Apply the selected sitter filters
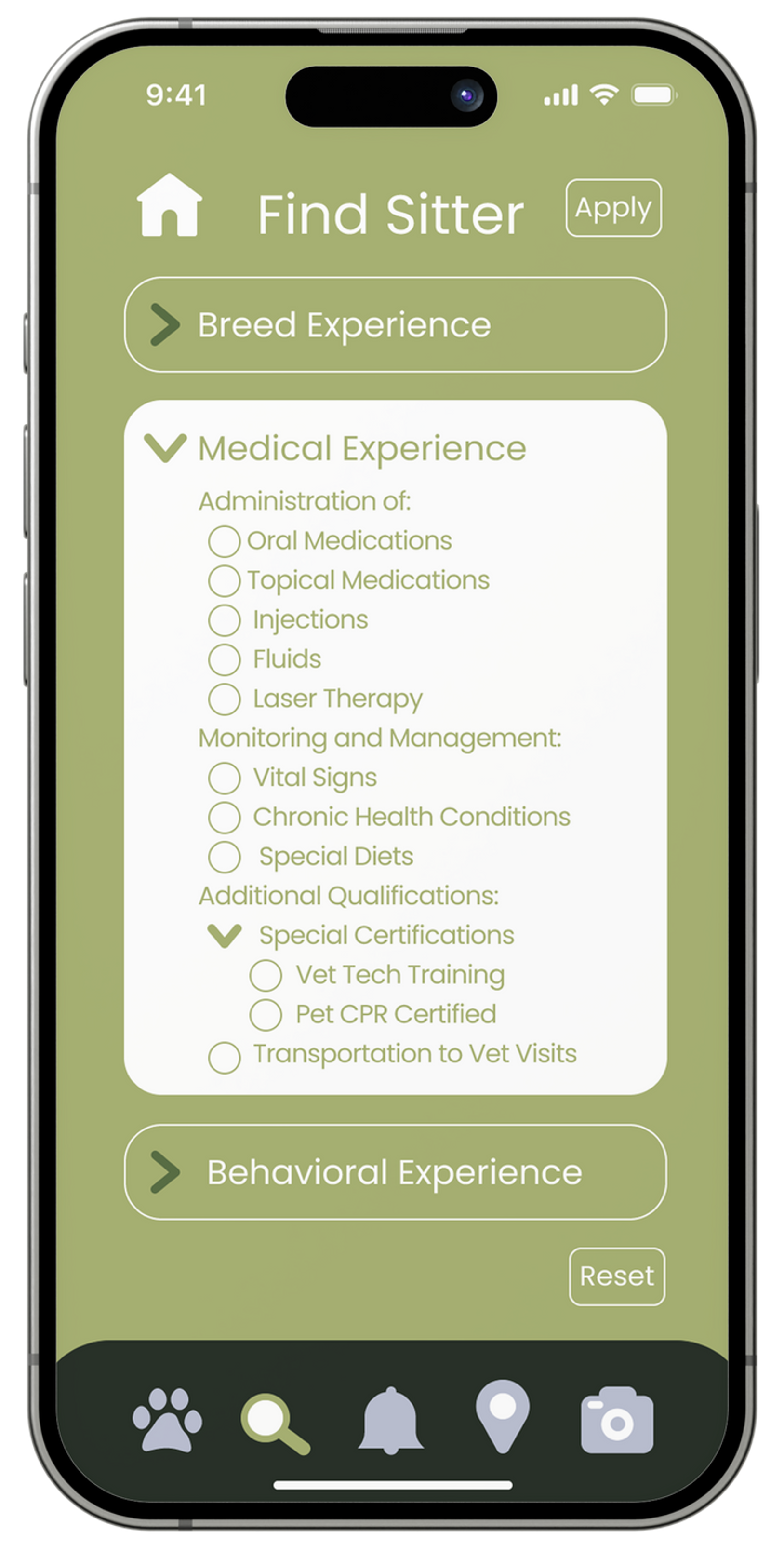Viewport: 784px width, 1545px height. tap(613, 208)
